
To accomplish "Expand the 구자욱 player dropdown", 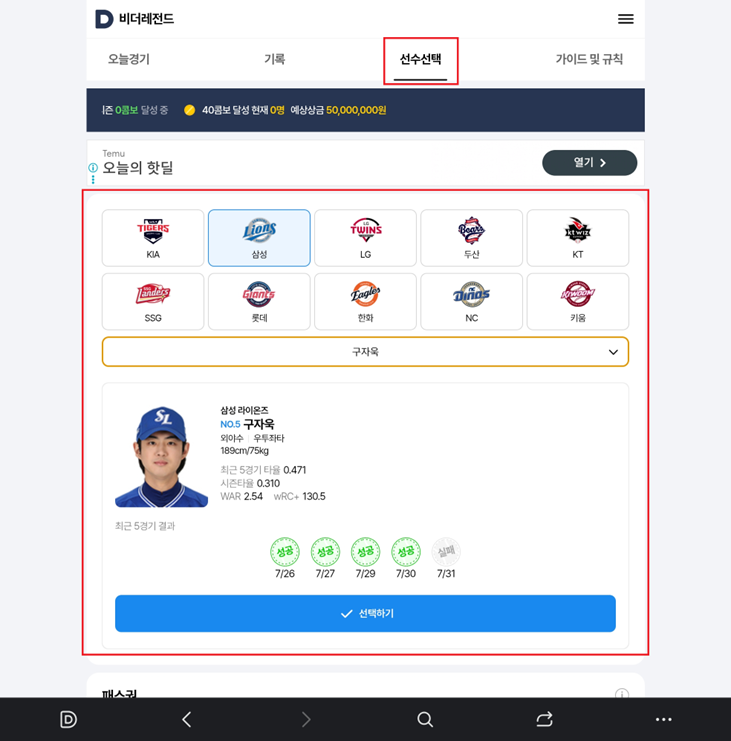I will pos(365,352).
